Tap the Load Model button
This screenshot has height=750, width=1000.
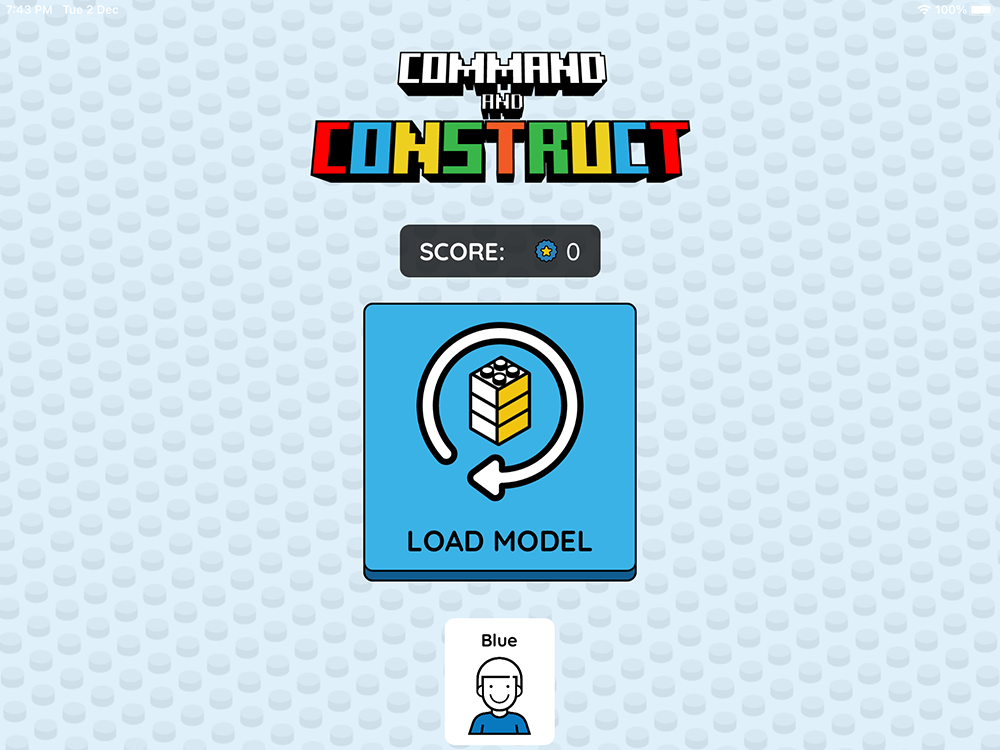pyautogui.click(x=499, y=440)
